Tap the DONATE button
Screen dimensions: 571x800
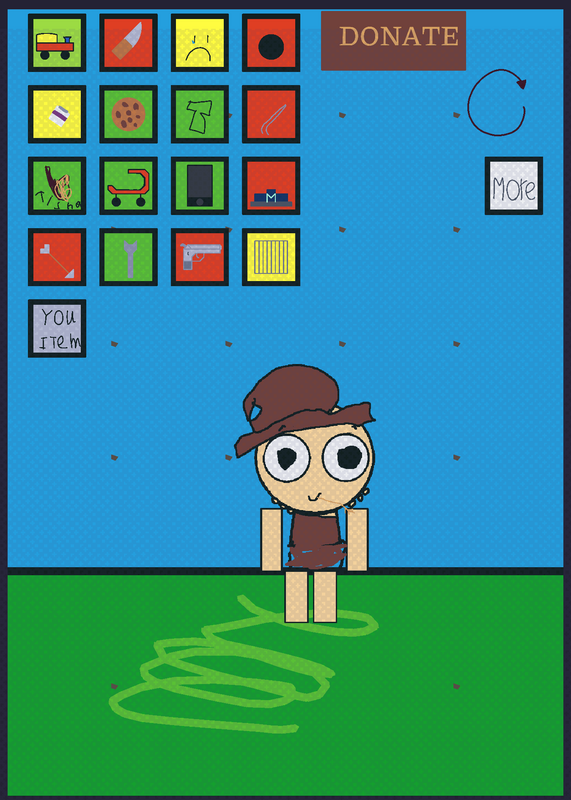393,41
